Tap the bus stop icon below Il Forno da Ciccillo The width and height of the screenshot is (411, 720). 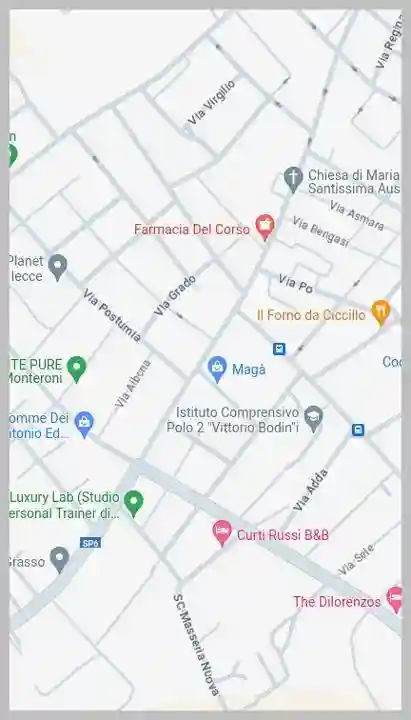pos(279,349)
